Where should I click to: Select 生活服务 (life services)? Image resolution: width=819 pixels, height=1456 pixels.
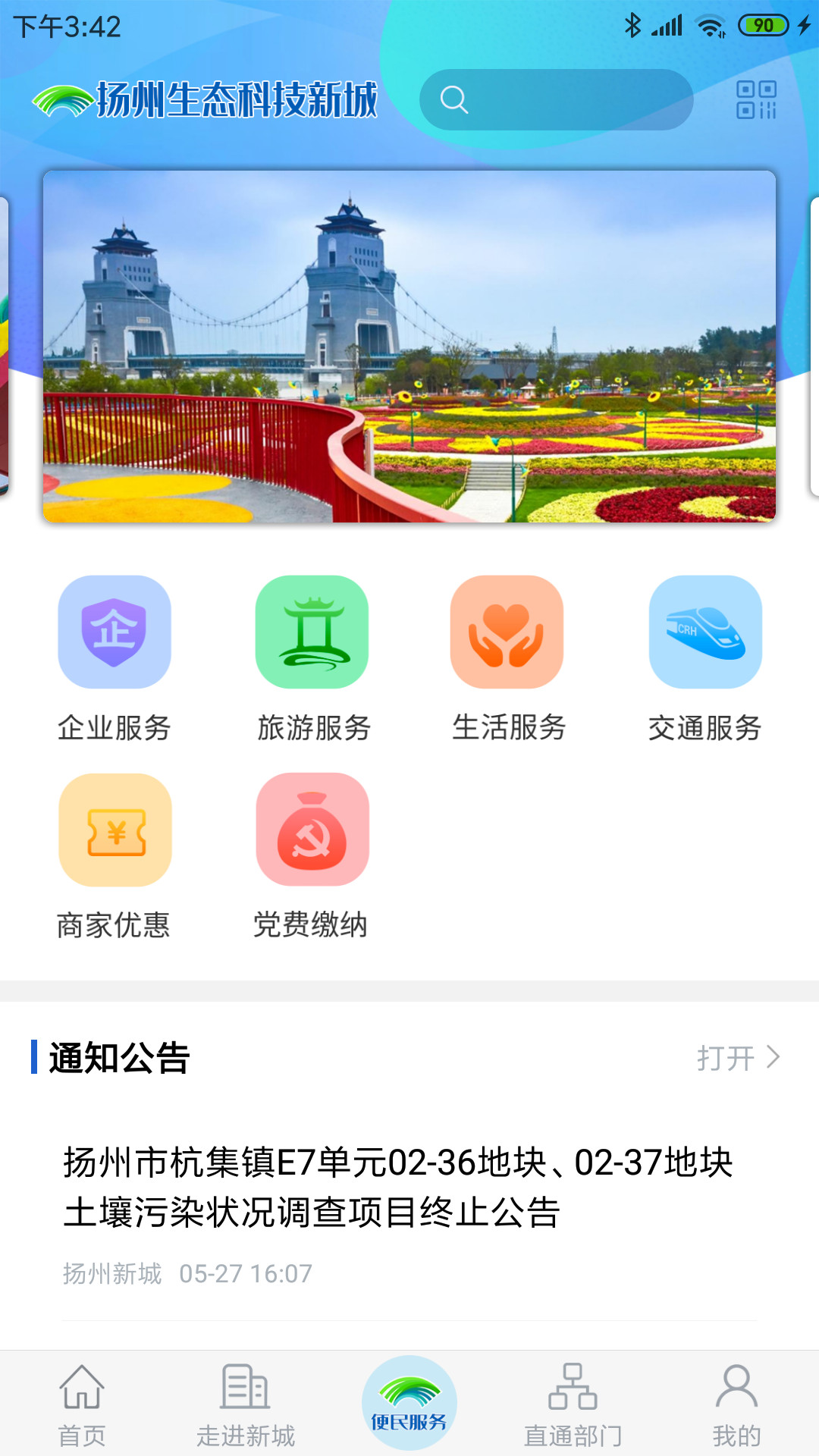pos(507,658)
